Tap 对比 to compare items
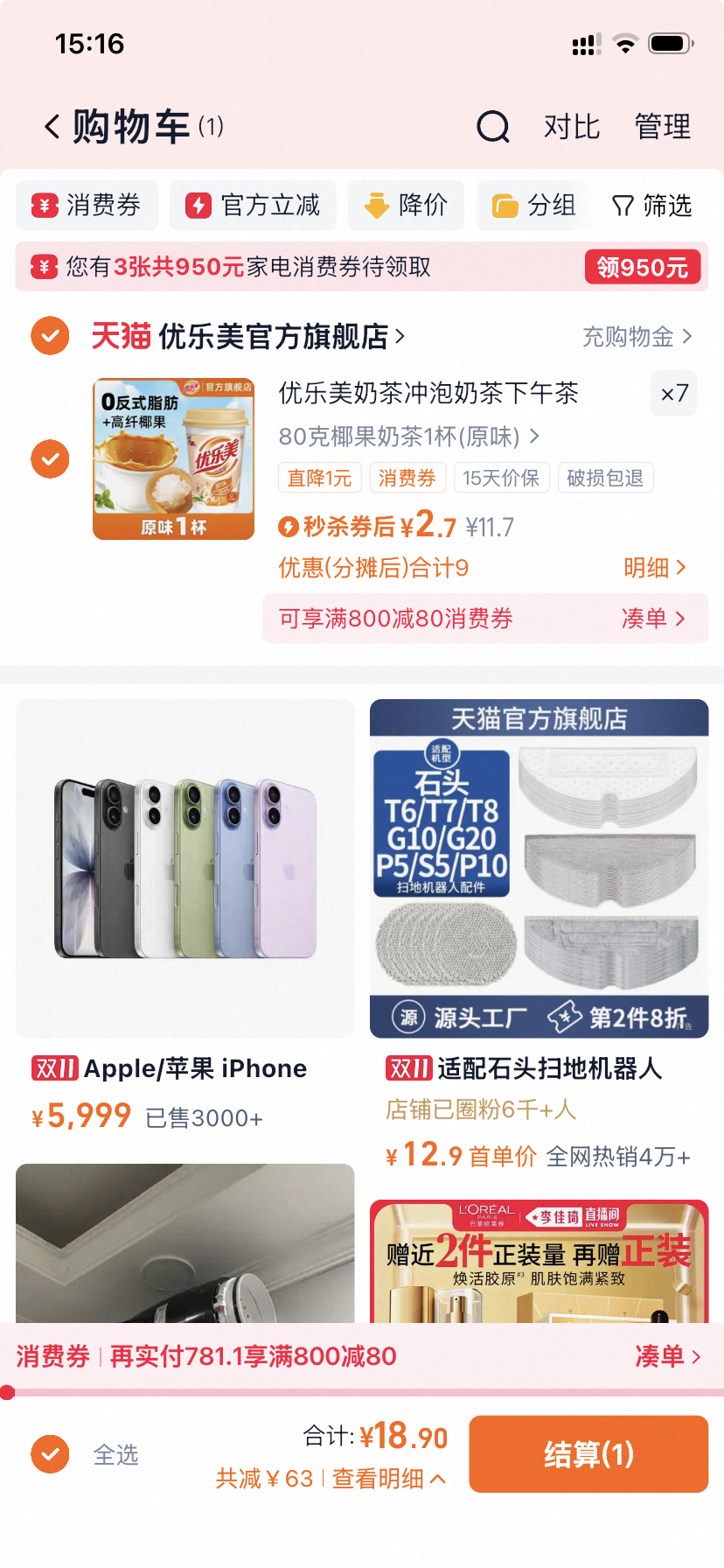 pos(572,127)
